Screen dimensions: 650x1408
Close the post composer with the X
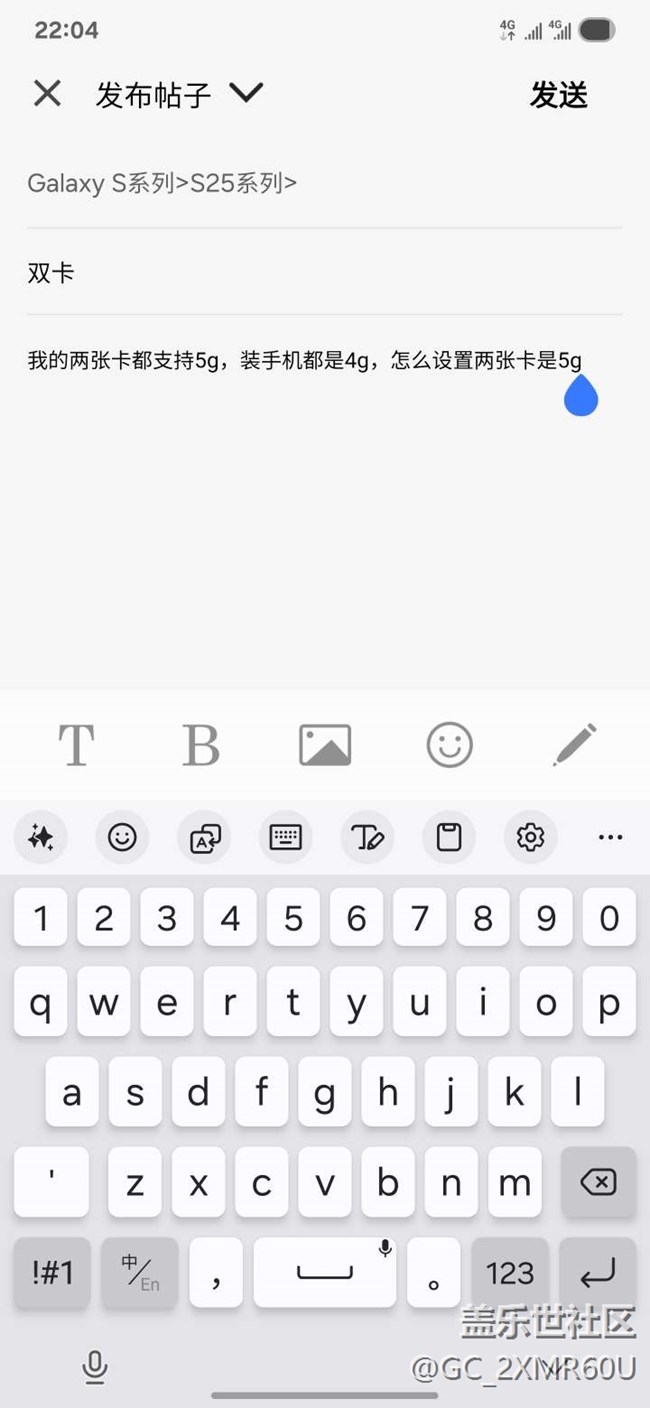click(x=47, y=94)
